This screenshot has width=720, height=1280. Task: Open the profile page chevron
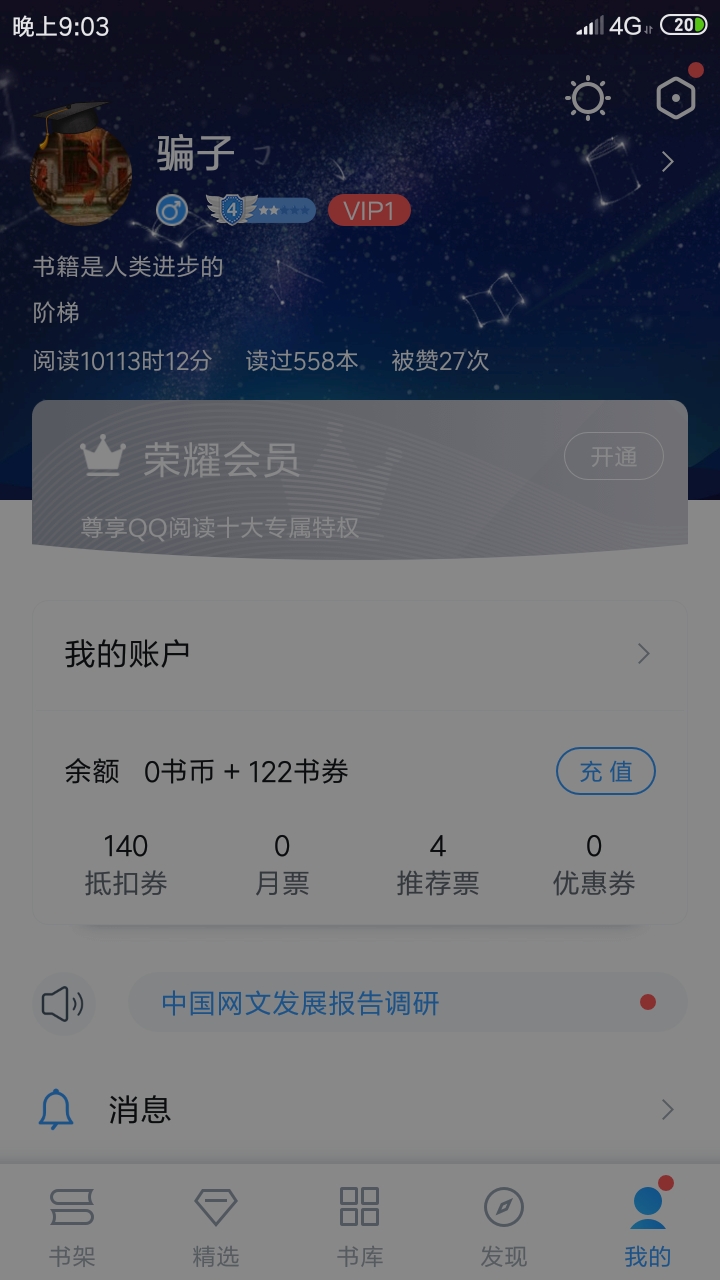tap(668, 162)
